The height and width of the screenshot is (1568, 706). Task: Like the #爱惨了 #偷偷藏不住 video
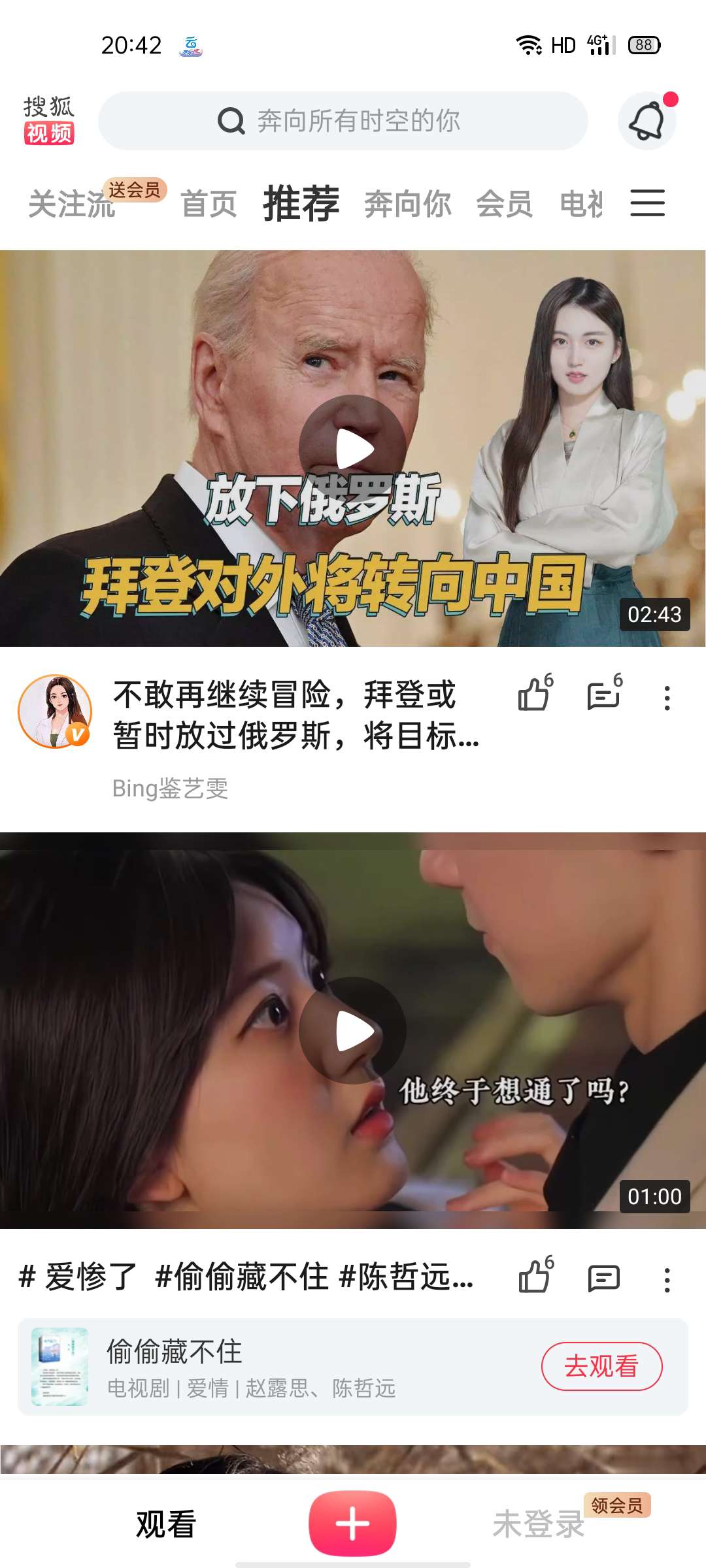point(535,1277)
